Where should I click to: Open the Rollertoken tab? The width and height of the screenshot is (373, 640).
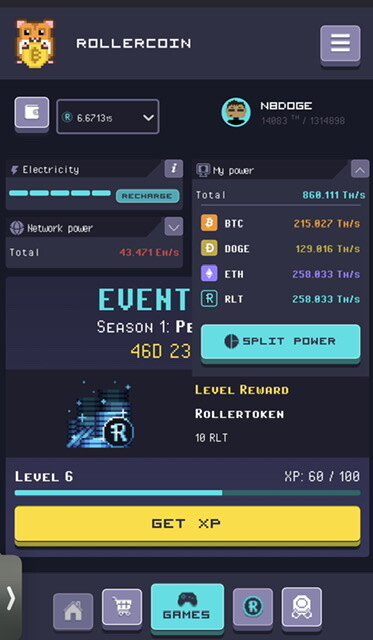pos(253,607)
